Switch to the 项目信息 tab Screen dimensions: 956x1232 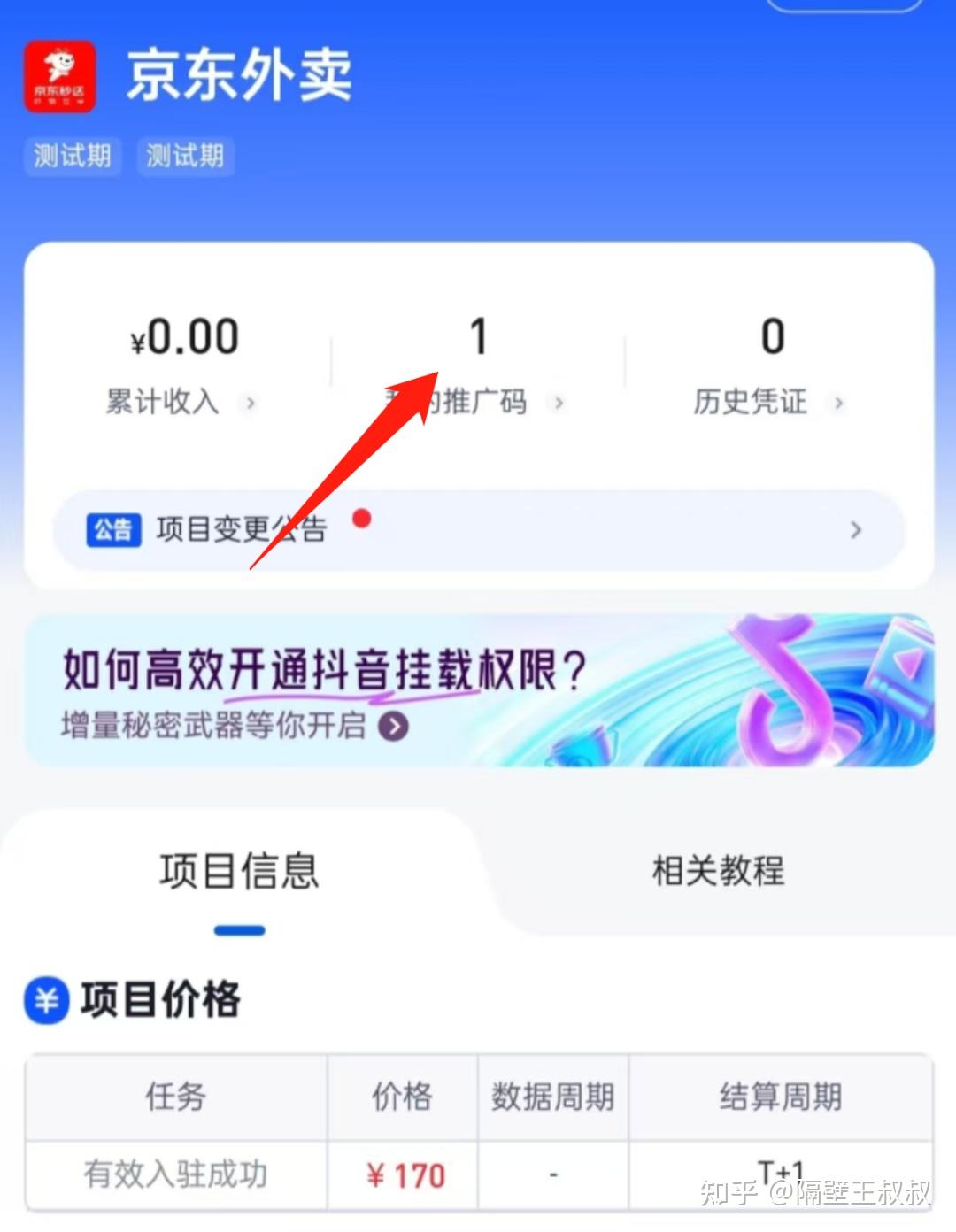pos(241,872)
